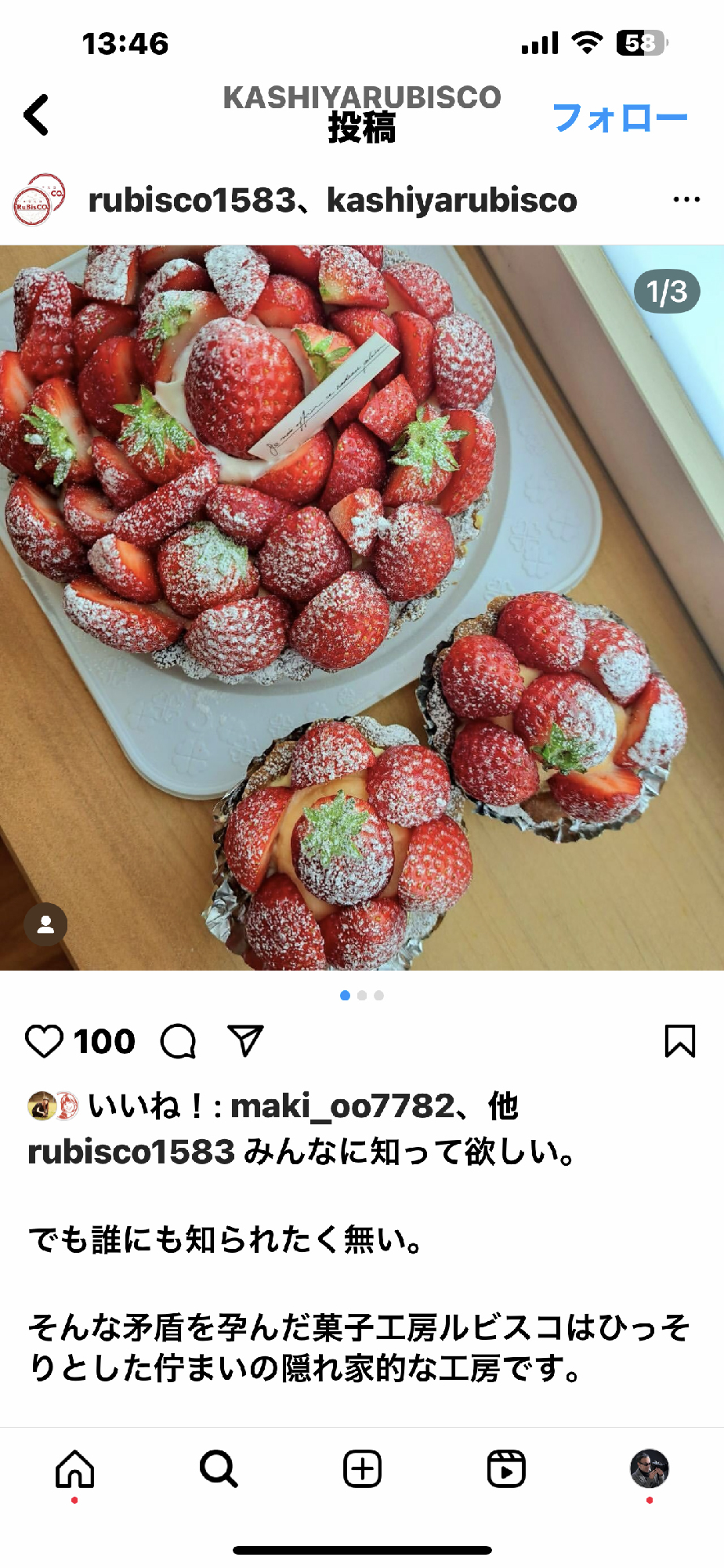Image resolution: width=724 pixels, height=1568 pixels.
Task: Open the post's three-dot options menu
Action: [x=686, y=200]
